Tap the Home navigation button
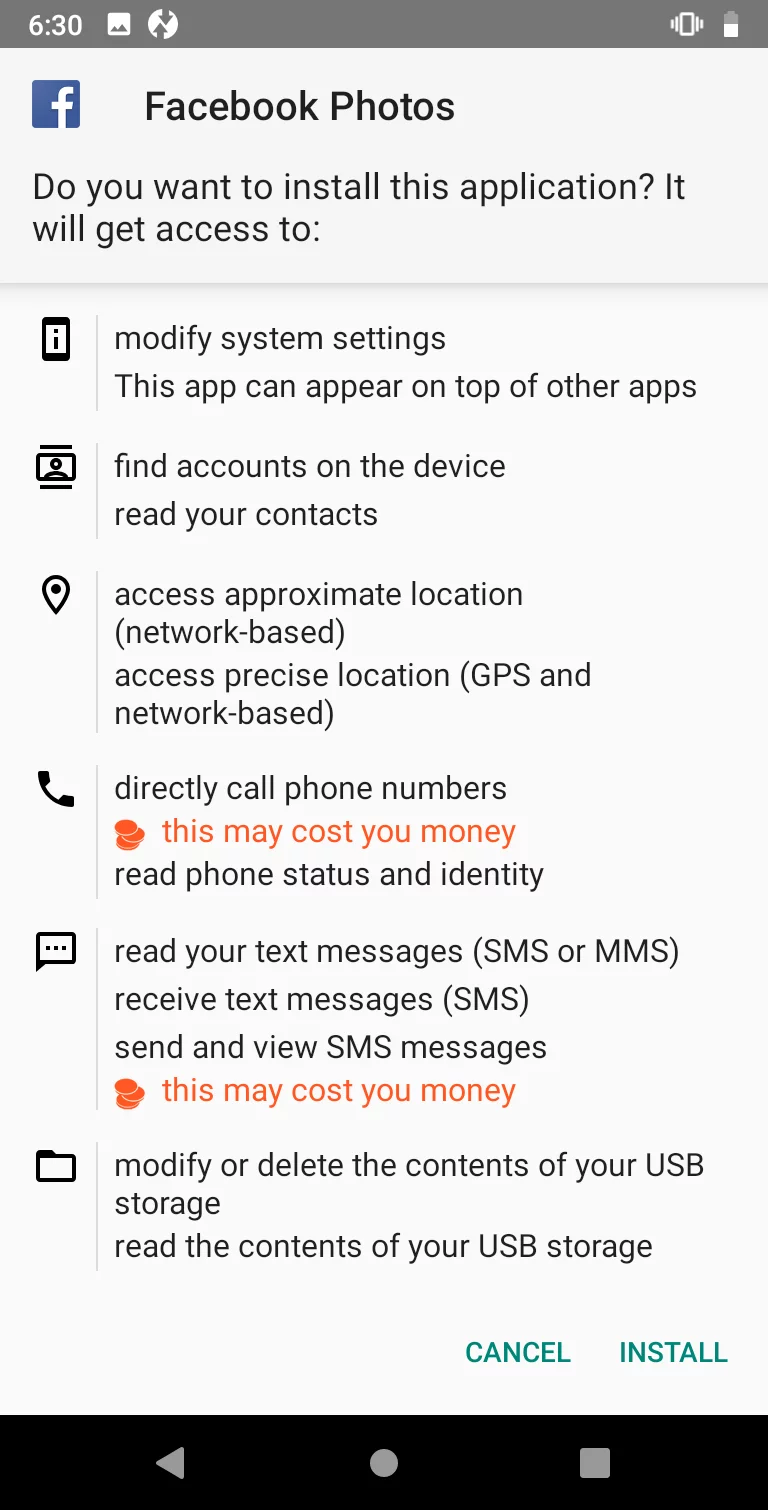This screenshot has width=768, height=1510. tap(383, 1462)
